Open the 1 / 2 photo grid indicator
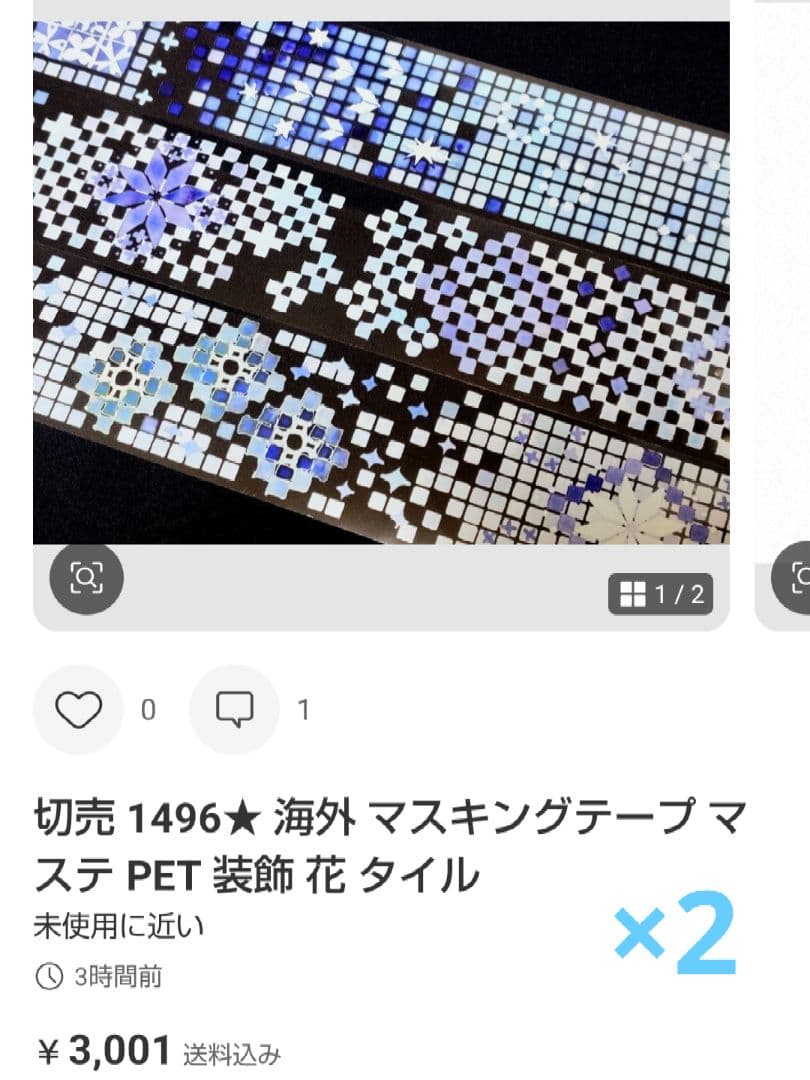 [661, 595]
